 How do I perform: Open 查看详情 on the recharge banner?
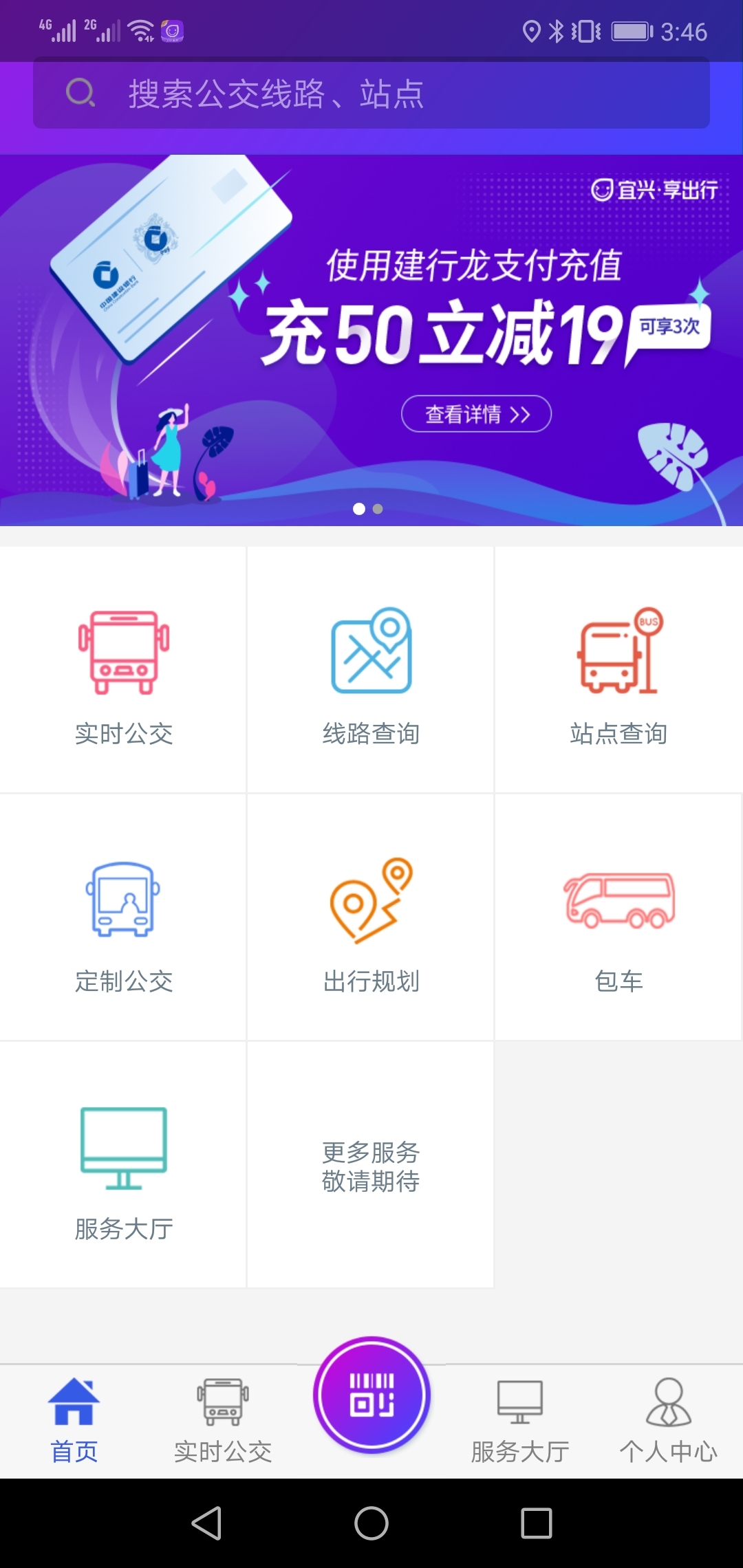pyautogui.click(x=476, y=414)
